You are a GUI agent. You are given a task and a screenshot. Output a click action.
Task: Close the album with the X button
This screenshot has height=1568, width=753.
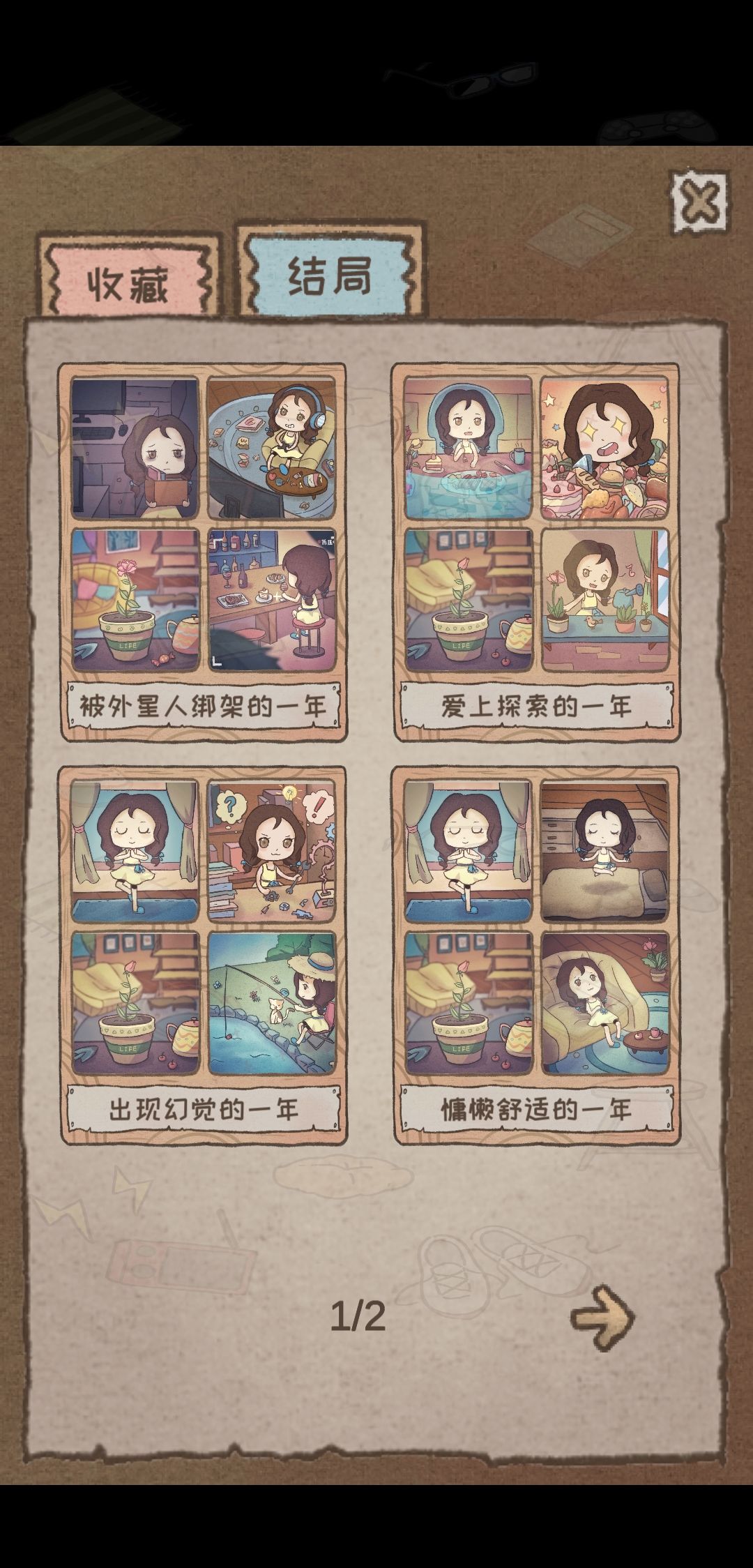[x=697, y=201]
